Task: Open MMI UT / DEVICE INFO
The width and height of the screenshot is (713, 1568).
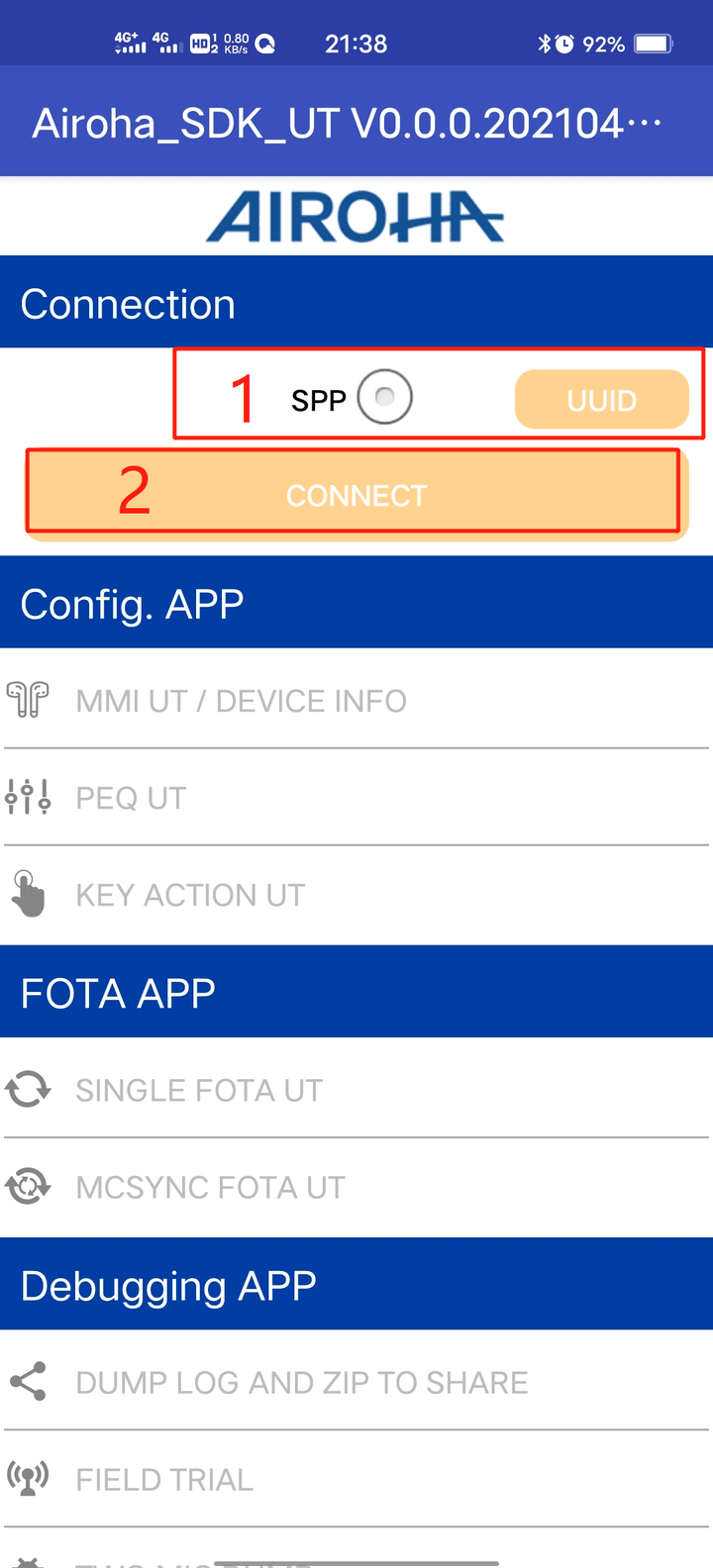Action: [x=356, y=701]
